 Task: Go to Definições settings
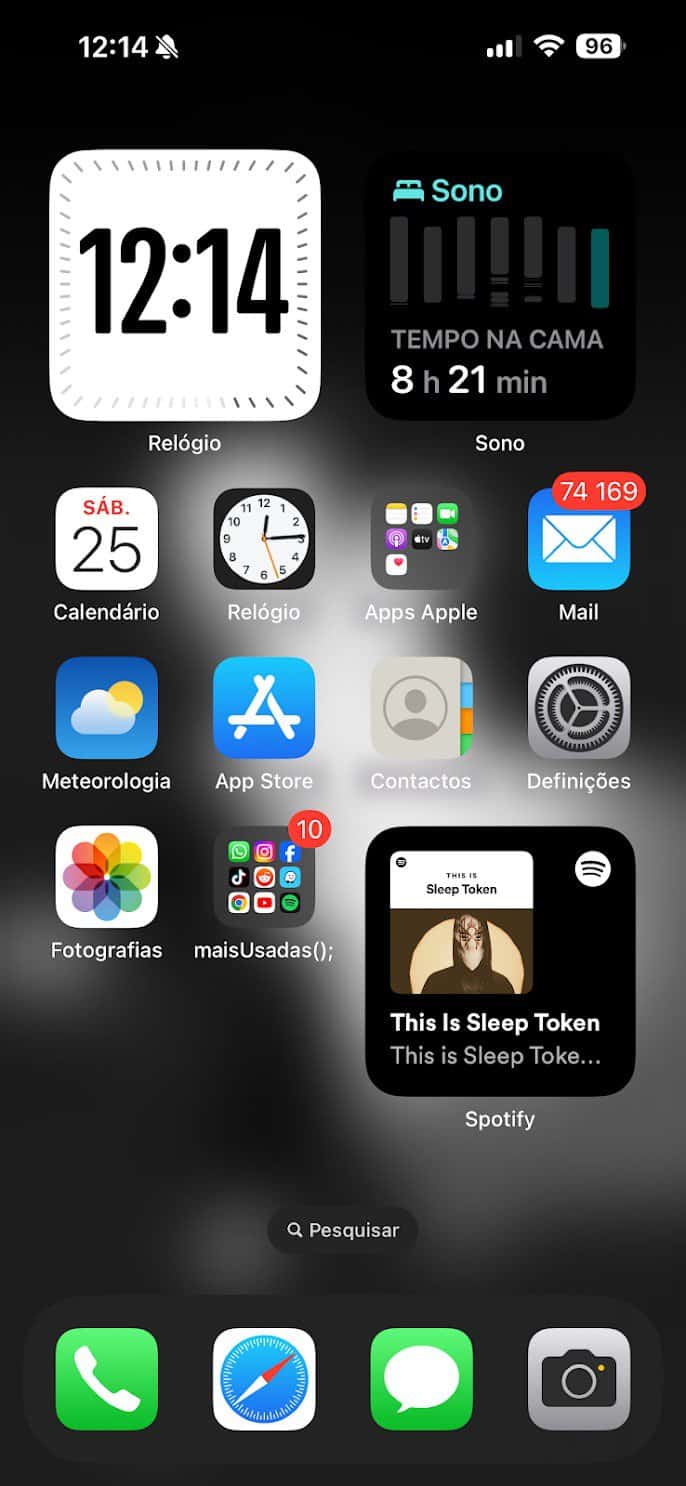(x=579, y=708)
